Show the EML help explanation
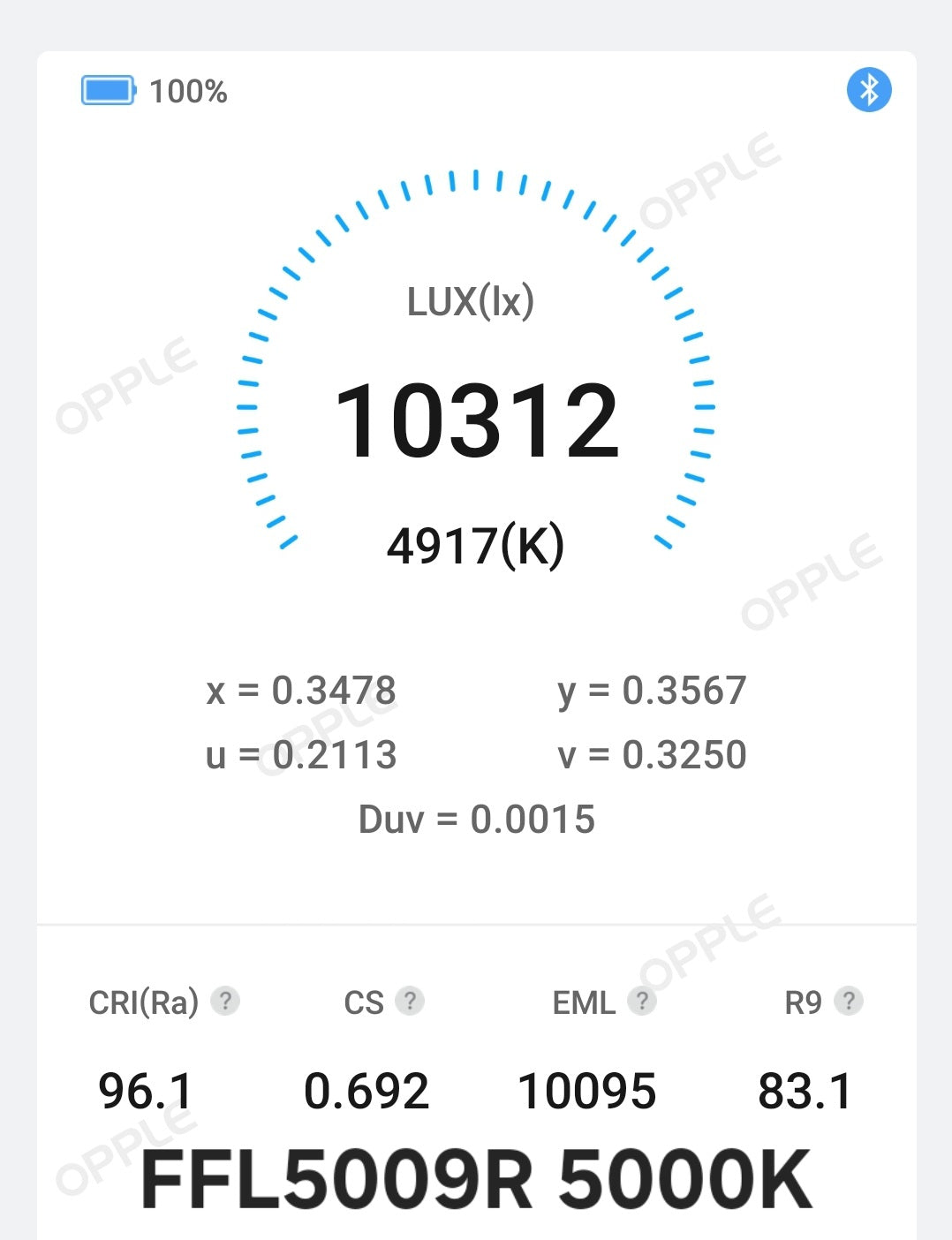952x1240 pixels. pos(642,1002)
